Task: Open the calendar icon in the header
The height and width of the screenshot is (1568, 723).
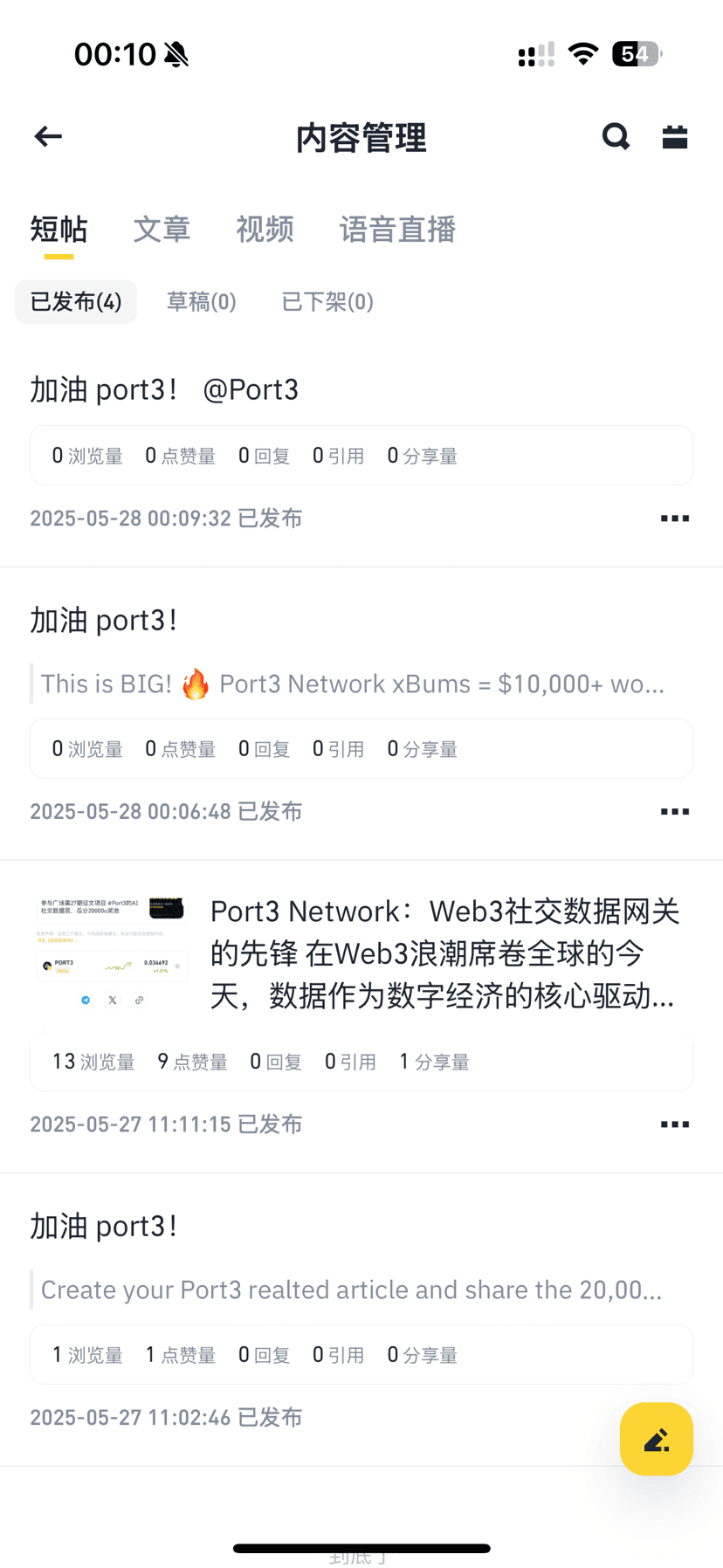Action: 674,136
